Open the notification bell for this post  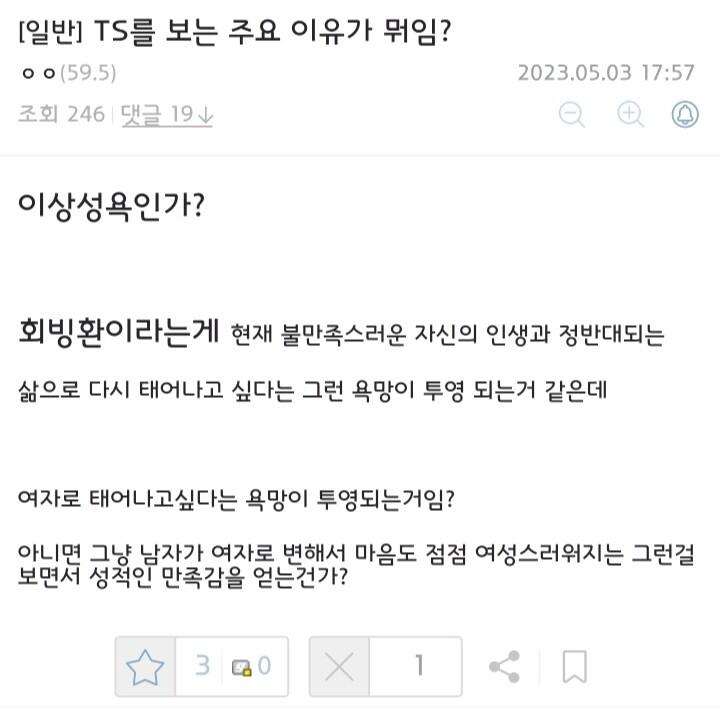(685, 115)
